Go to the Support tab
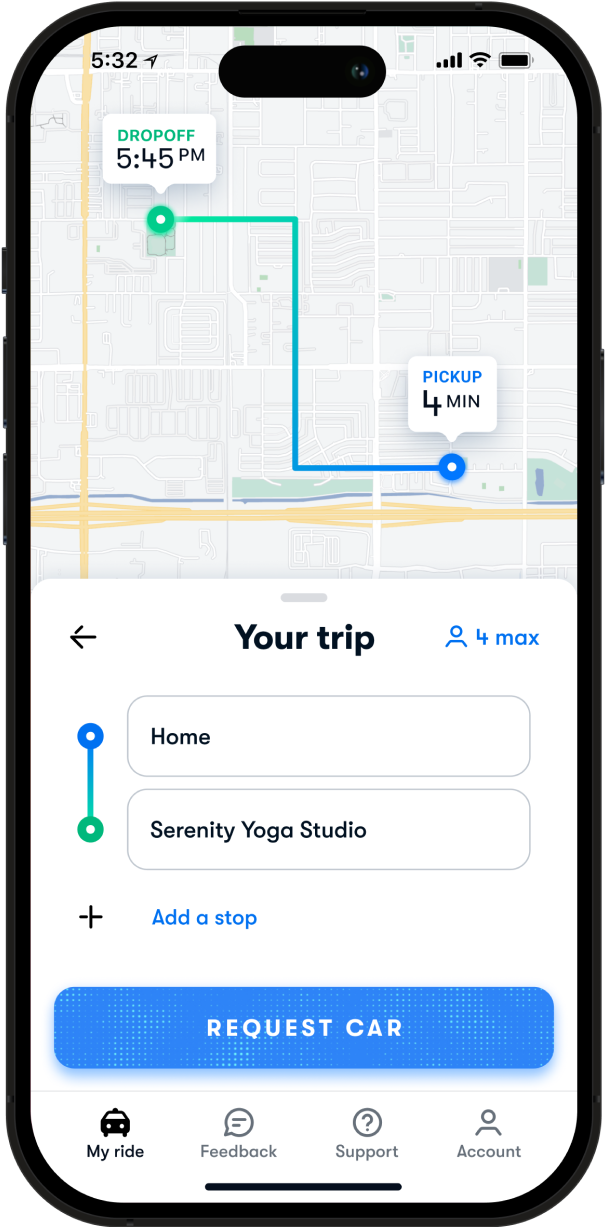Image resolution: width=606 pixels, height=1227 pixels. [366, 1135]
